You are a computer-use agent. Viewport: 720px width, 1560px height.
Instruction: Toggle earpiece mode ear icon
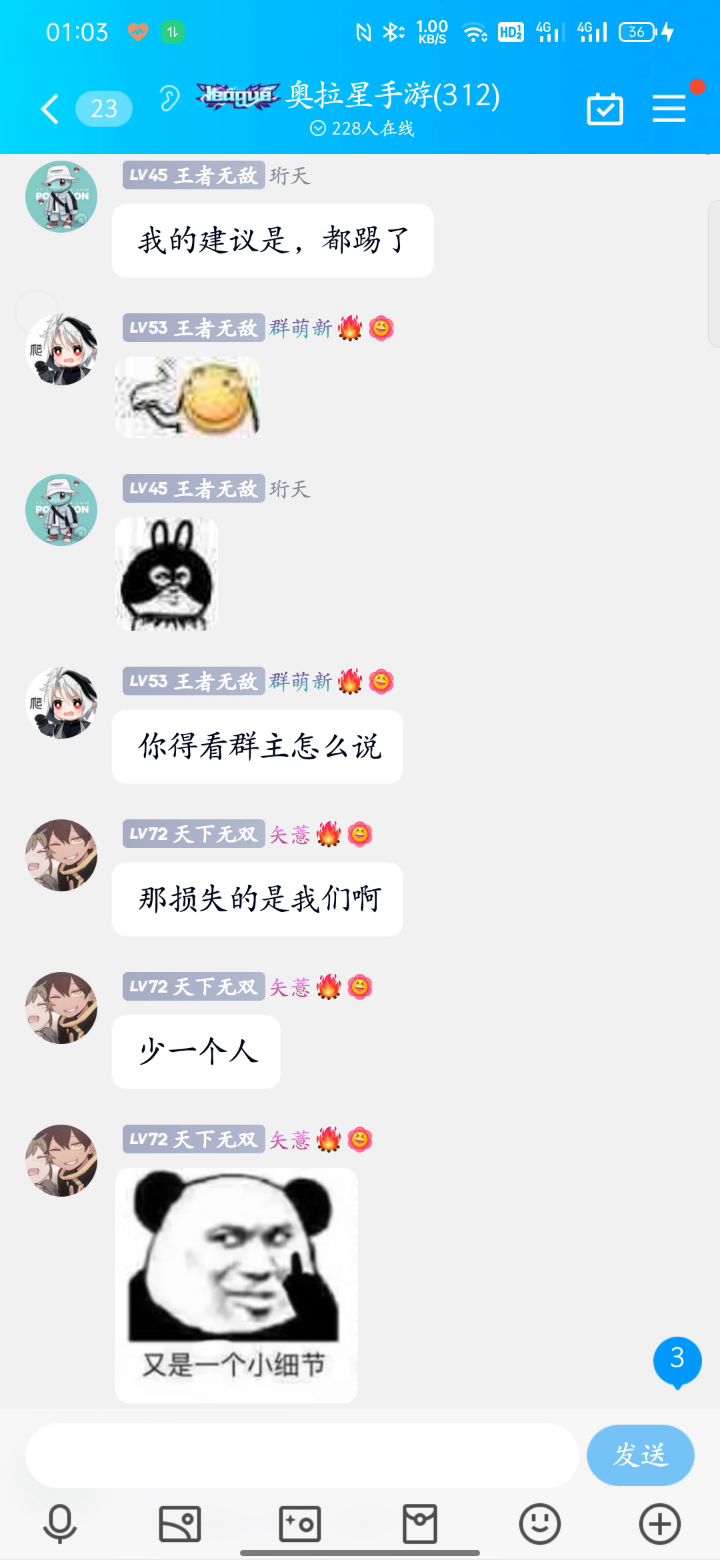pyautogui.click(x=170, y=97)
